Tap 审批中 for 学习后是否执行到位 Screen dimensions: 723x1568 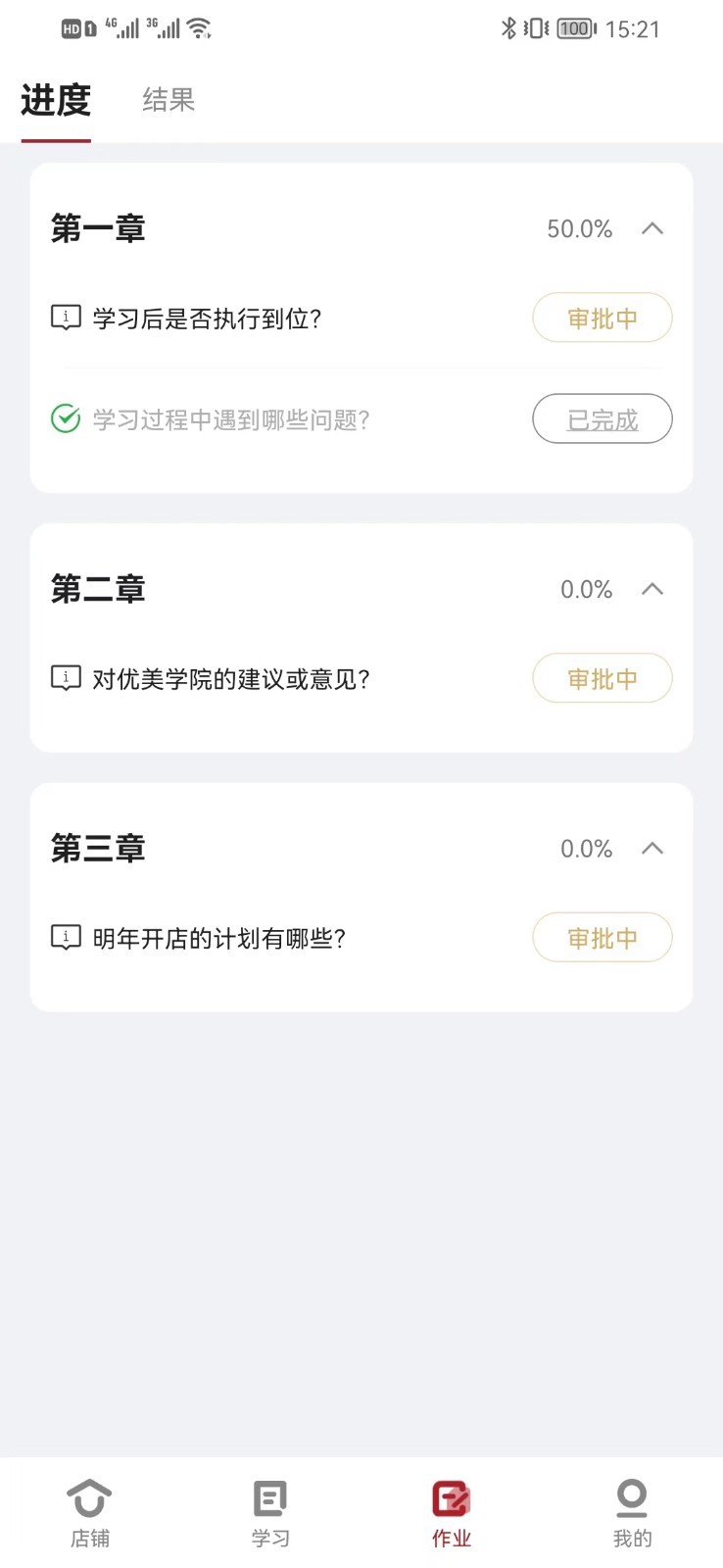click(x=602, y=318)
